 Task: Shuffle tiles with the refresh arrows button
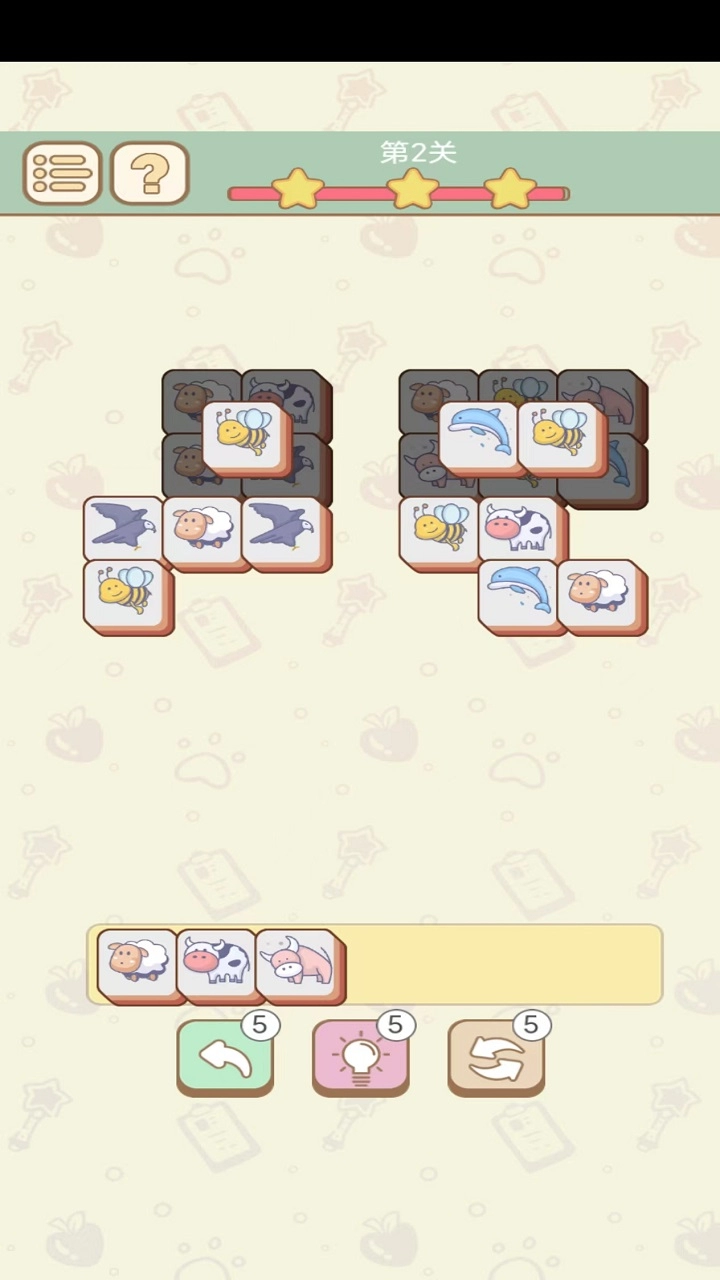click(496, 1057)
